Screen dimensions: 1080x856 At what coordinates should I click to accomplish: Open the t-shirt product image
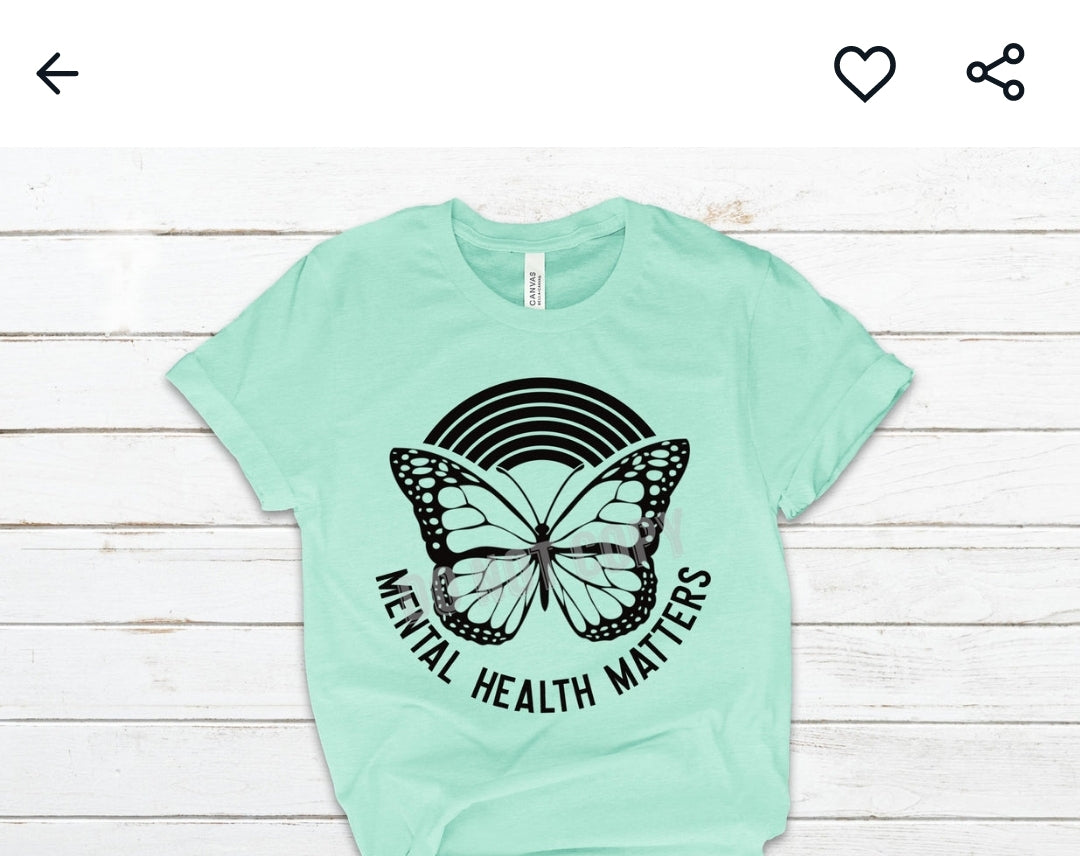pyautogui.click(x=540, y=520)
